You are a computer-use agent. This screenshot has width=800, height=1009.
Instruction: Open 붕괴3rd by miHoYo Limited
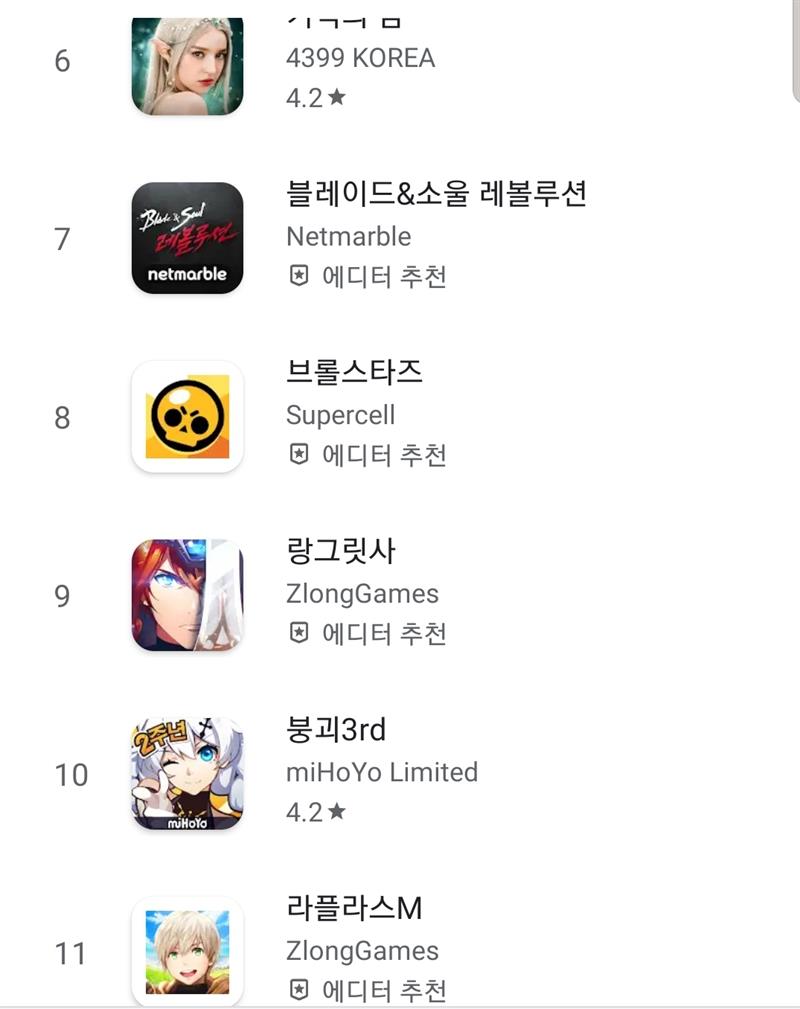tap(335, 730)
